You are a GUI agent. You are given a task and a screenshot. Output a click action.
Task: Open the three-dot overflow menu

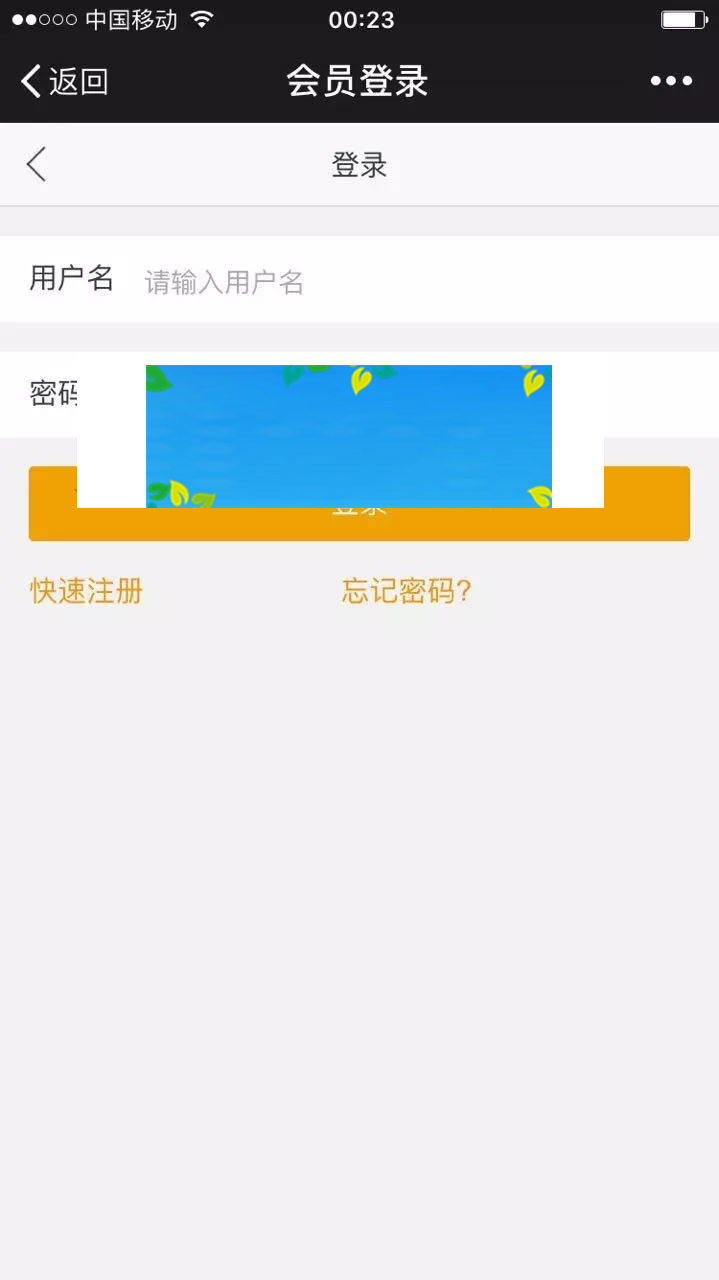click(671, 81)
